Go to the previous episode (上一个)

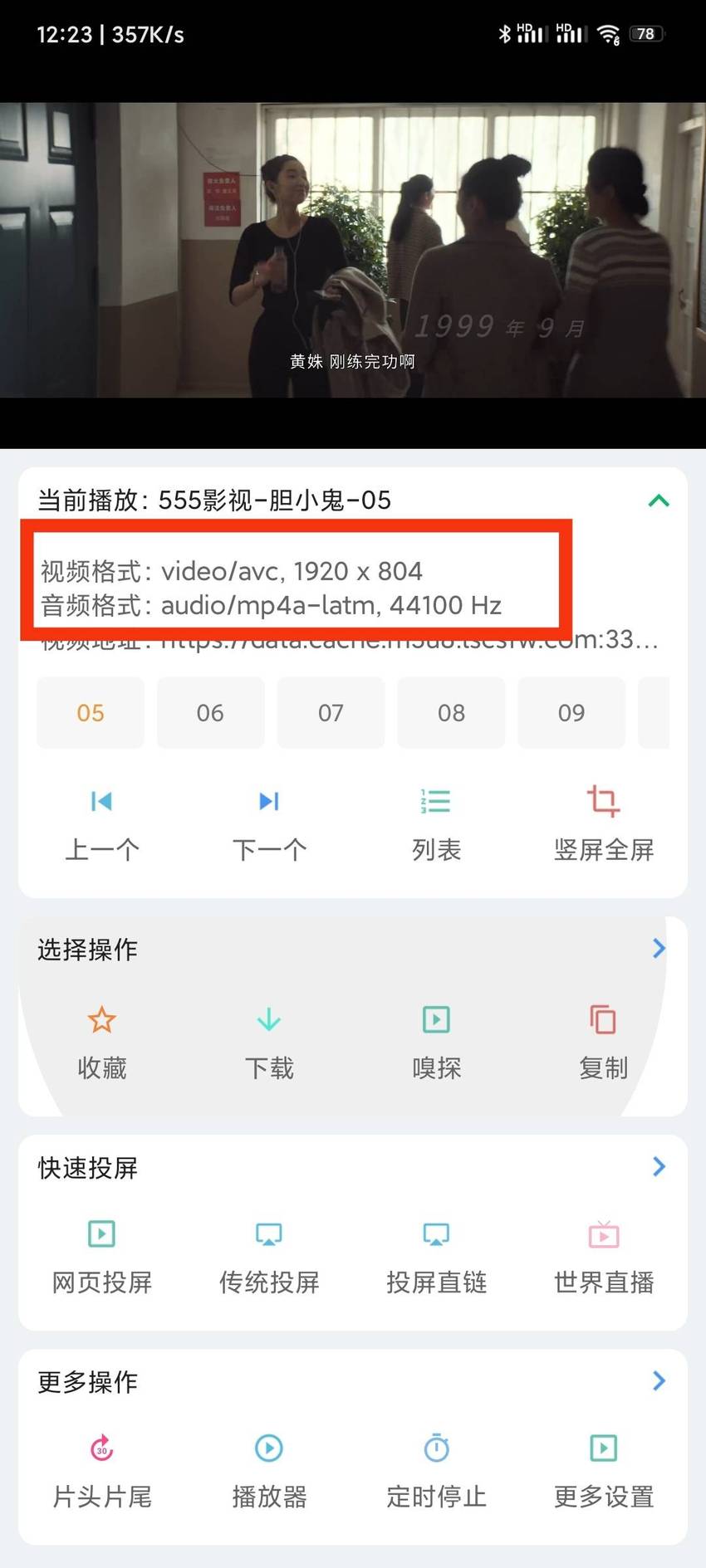click(102, 823)
